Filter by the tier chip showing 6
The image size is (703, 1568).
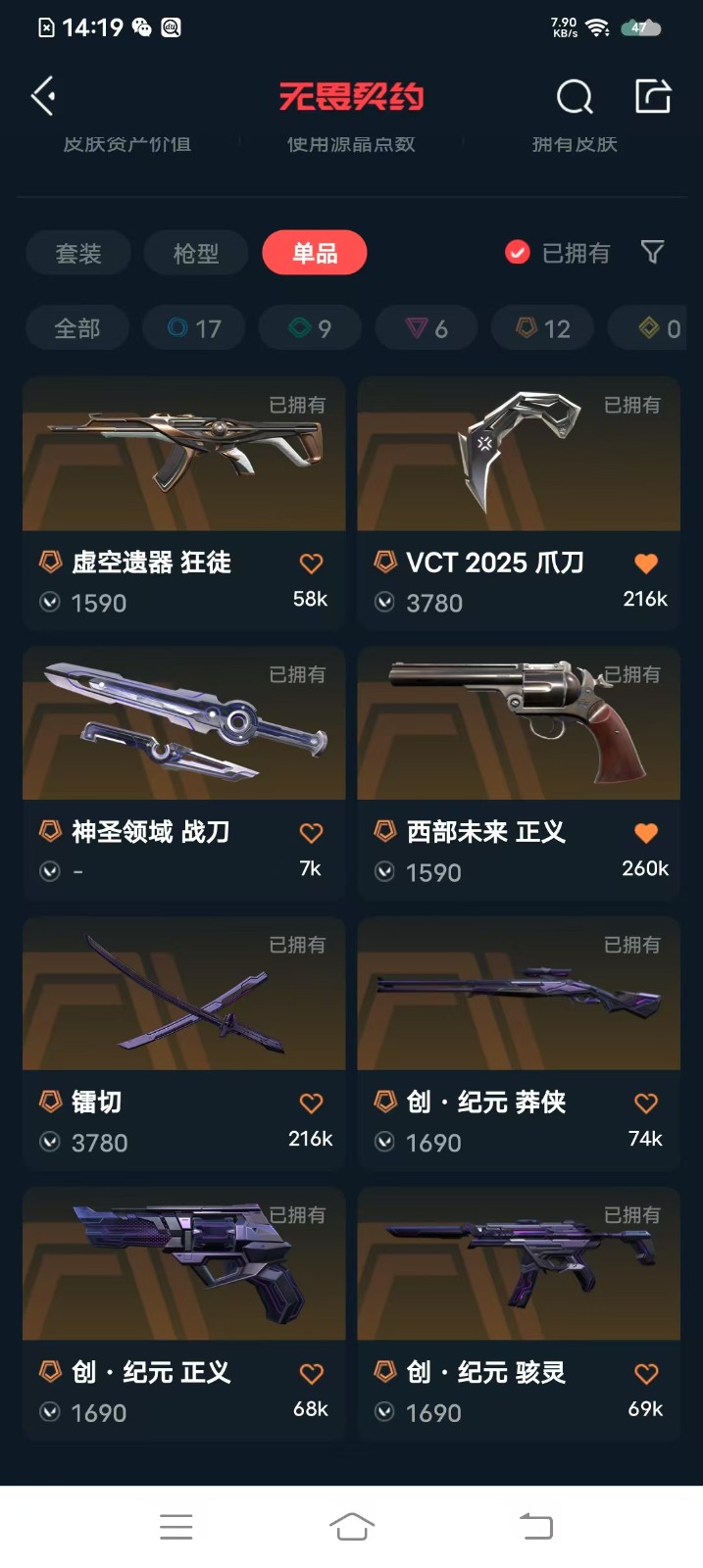click(427, 328)
